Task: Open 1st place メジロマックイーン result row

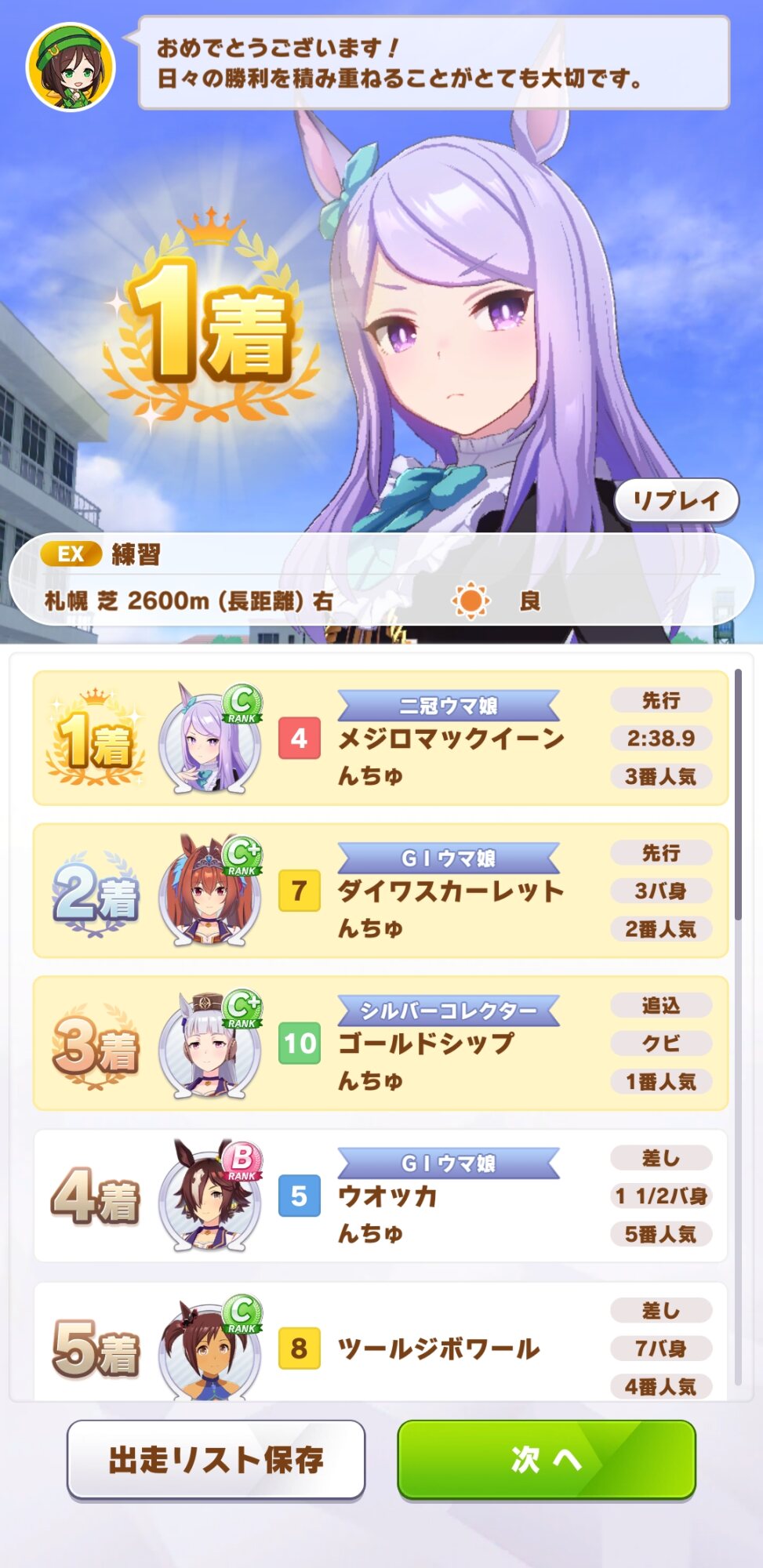Action: pos(380,738)
